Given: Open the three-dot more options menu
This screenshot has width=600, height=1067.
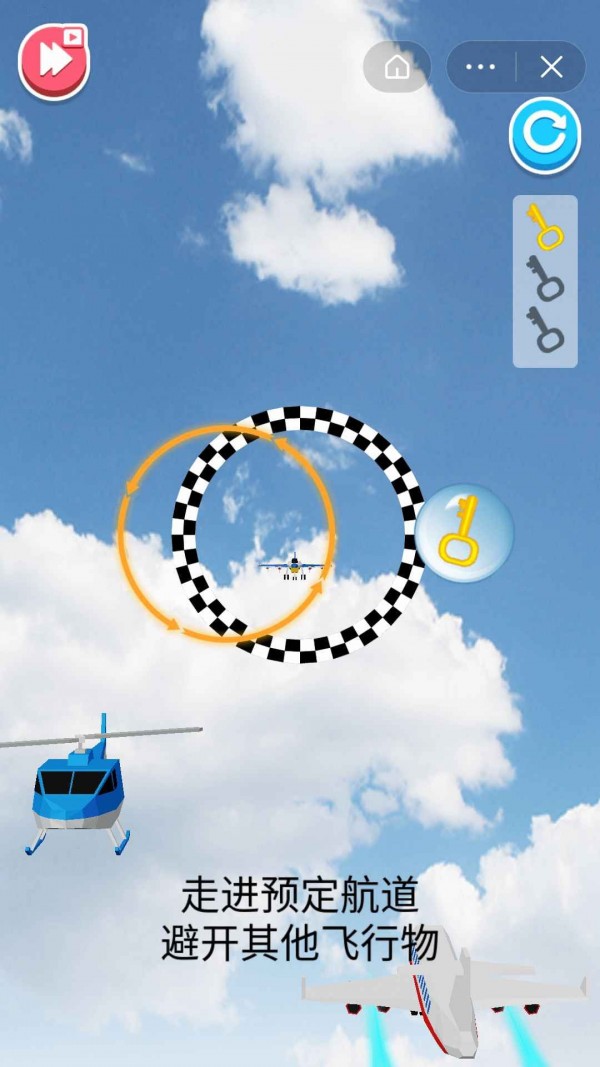Looking at the screenshot, I should [x=481, y=67].
